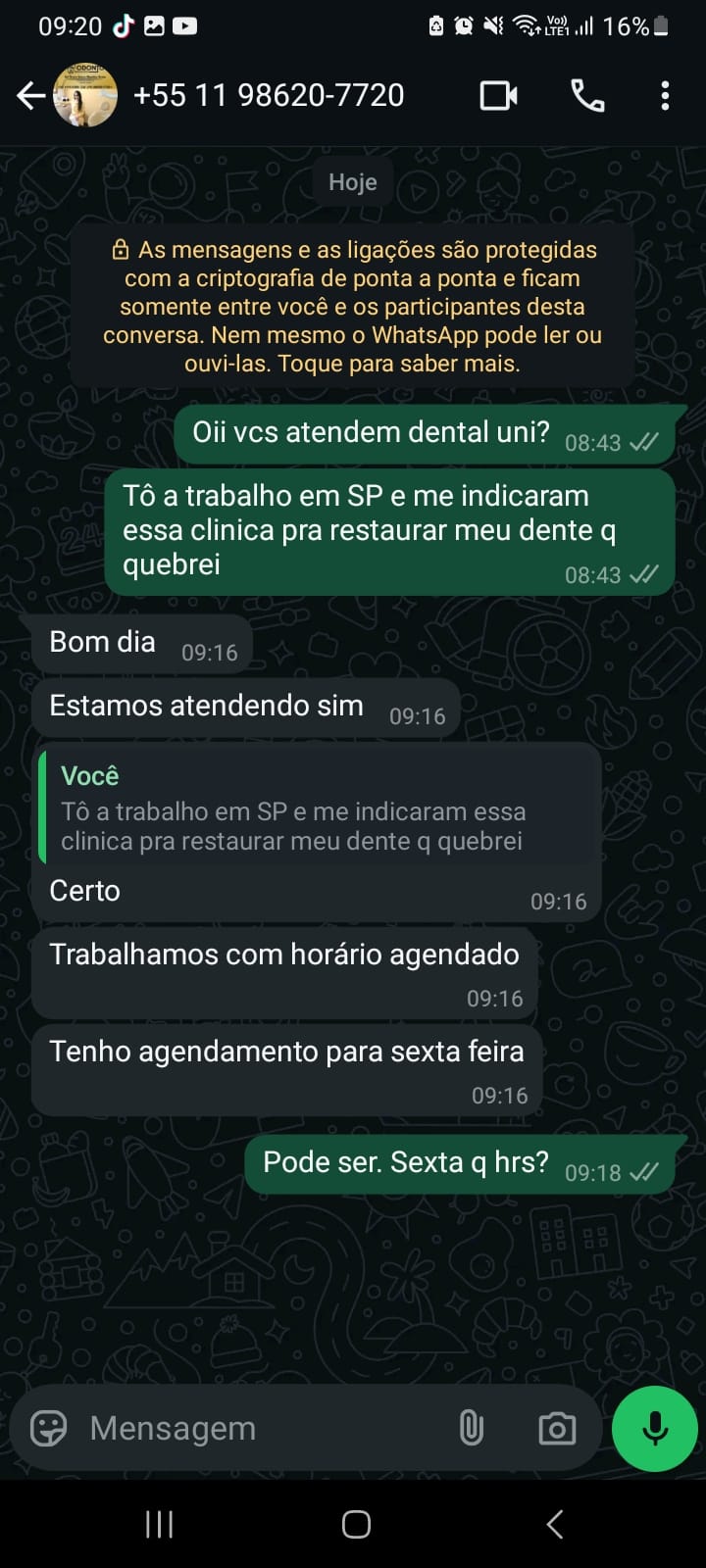The image size is (706, 1568).
Task: Start a voice call
Action: [587, 96]
